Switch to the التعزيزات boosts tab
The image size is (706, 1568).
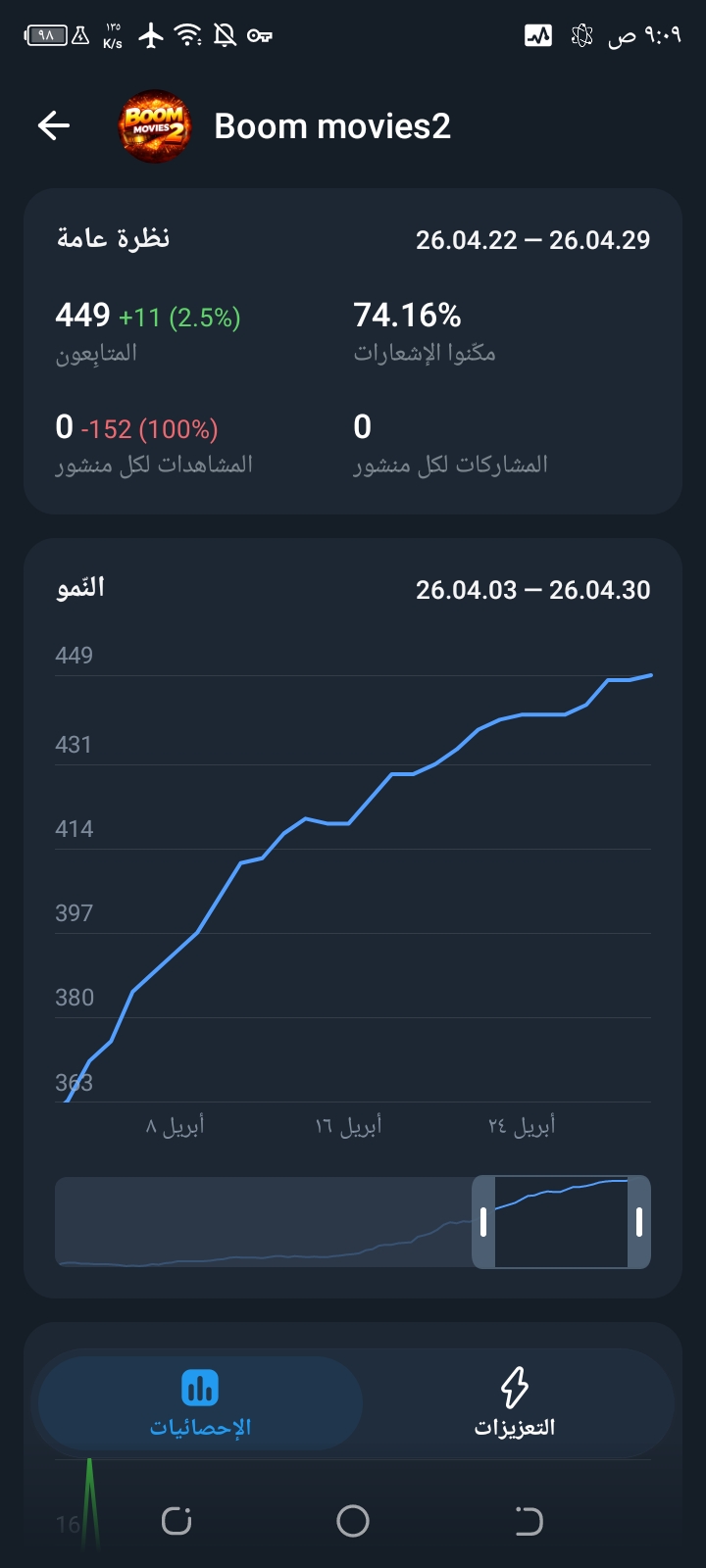click(x=515, y=1403)
